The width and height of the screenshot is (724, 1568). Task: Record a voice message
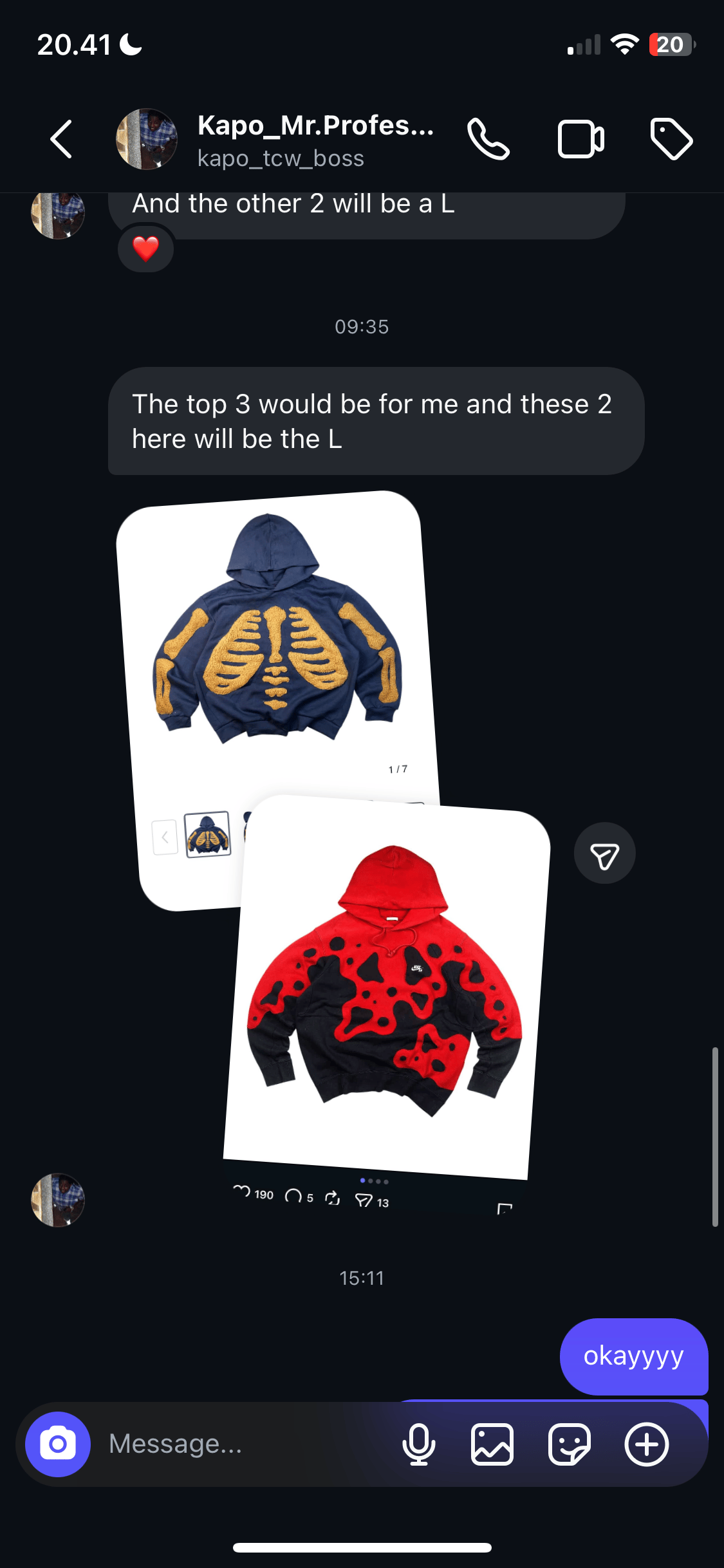pyautogui.click(x=418, y=1444)
